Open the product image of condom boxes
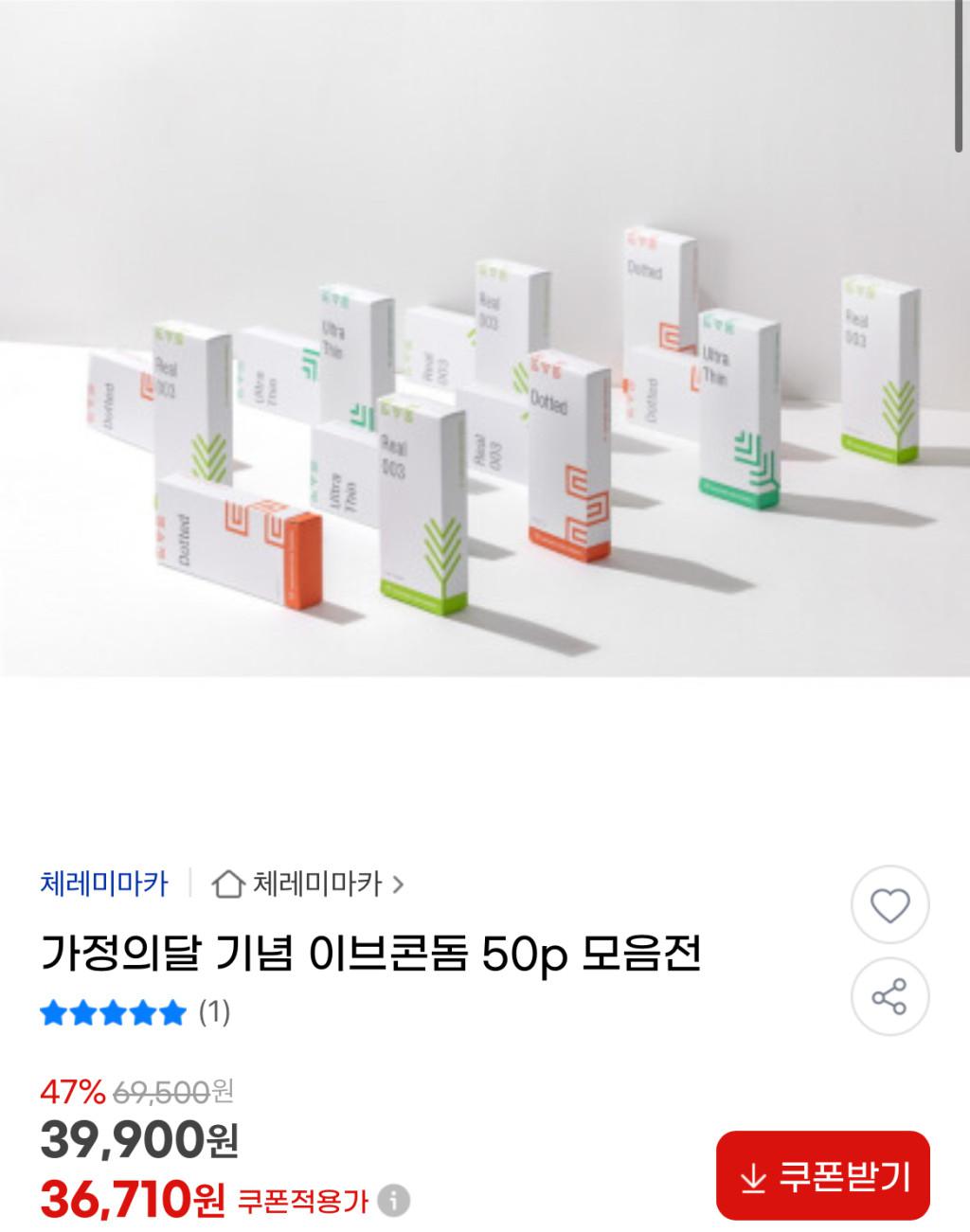The image size is (970, 1232). [485, 379]
